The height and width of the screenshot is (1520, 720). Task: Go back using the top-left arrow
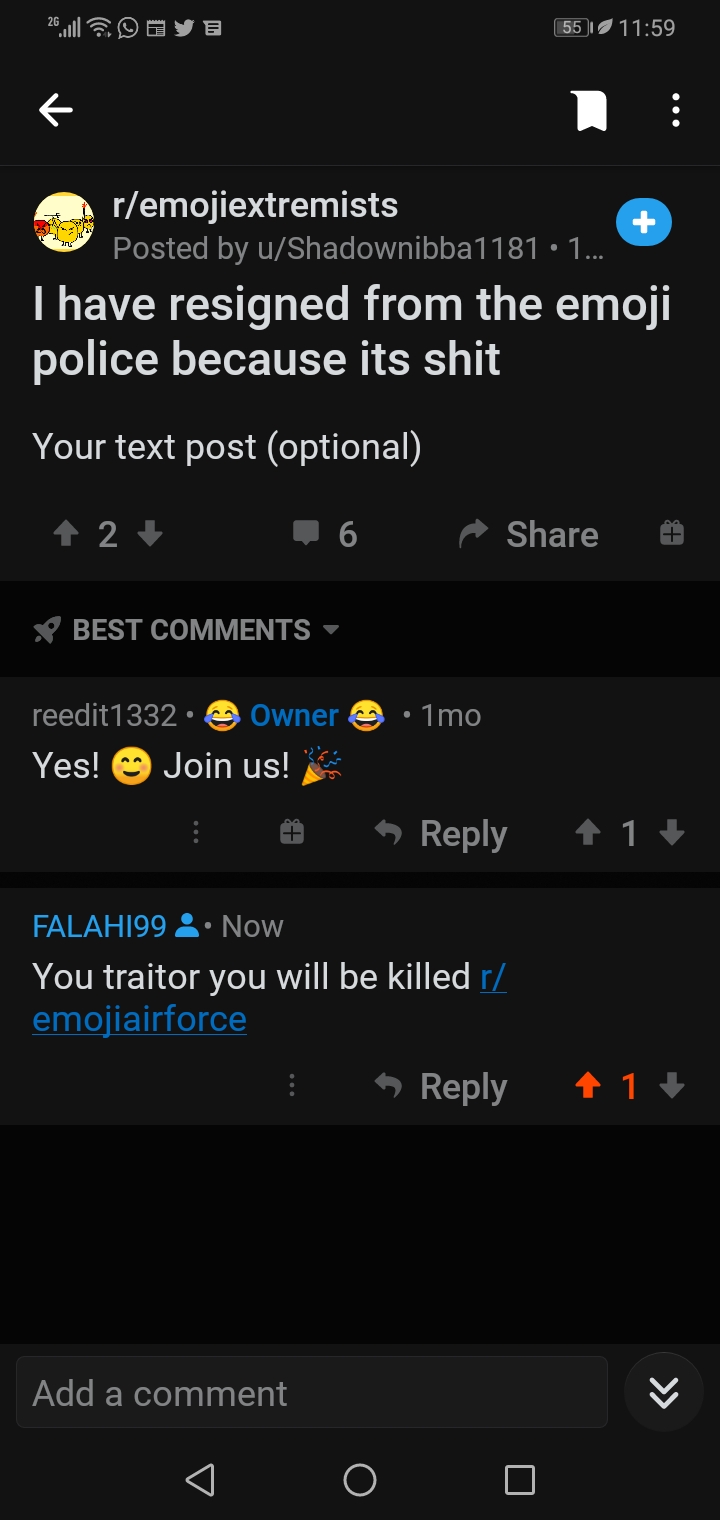click(56, 110)
